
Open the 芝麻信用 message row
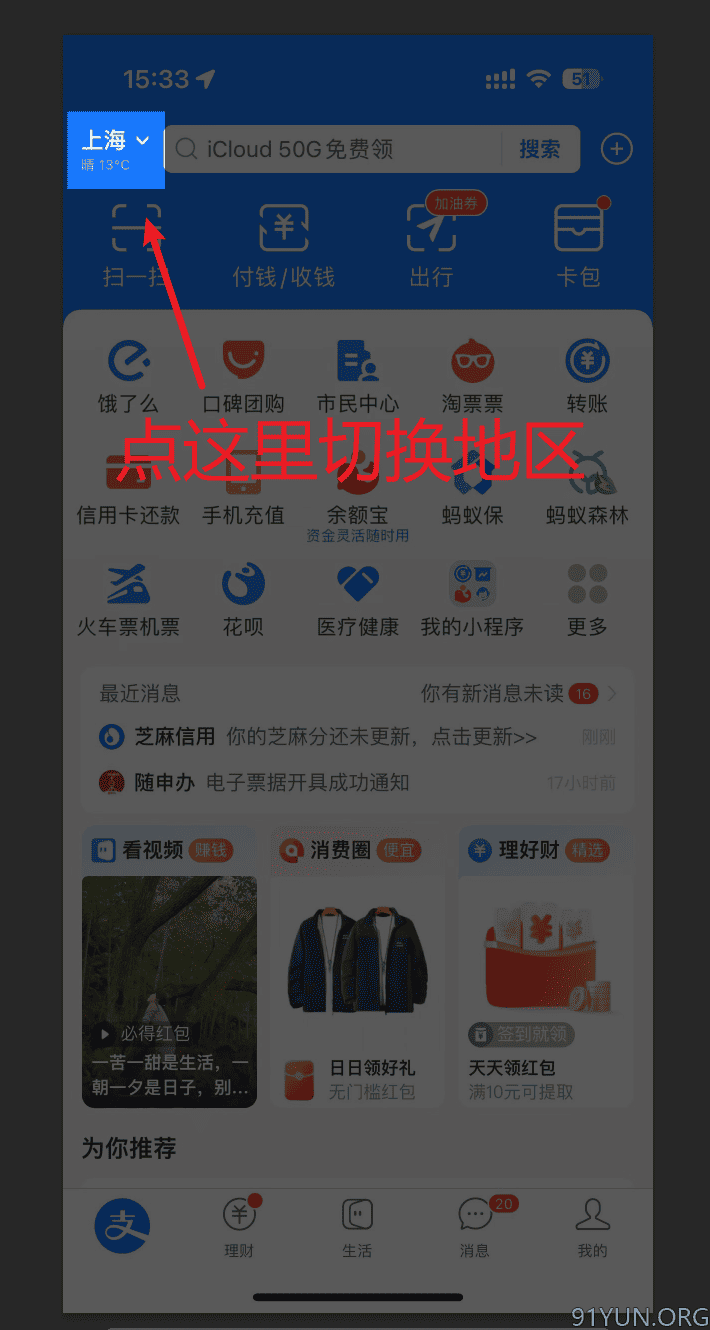coord(357,737)
